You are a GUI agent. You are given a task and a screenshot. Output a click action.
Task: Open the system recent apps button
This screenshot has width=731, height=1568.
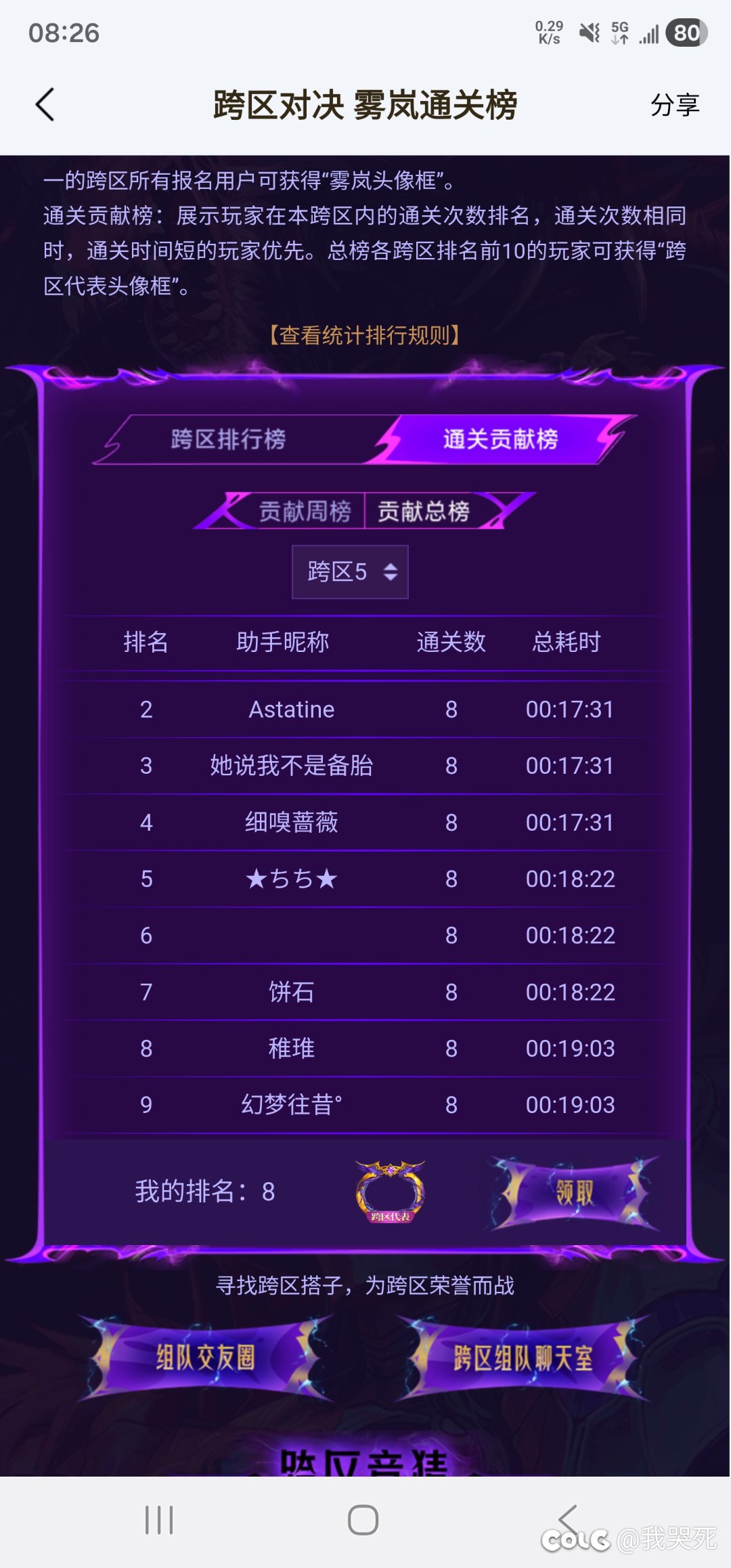coord(159,1520)
